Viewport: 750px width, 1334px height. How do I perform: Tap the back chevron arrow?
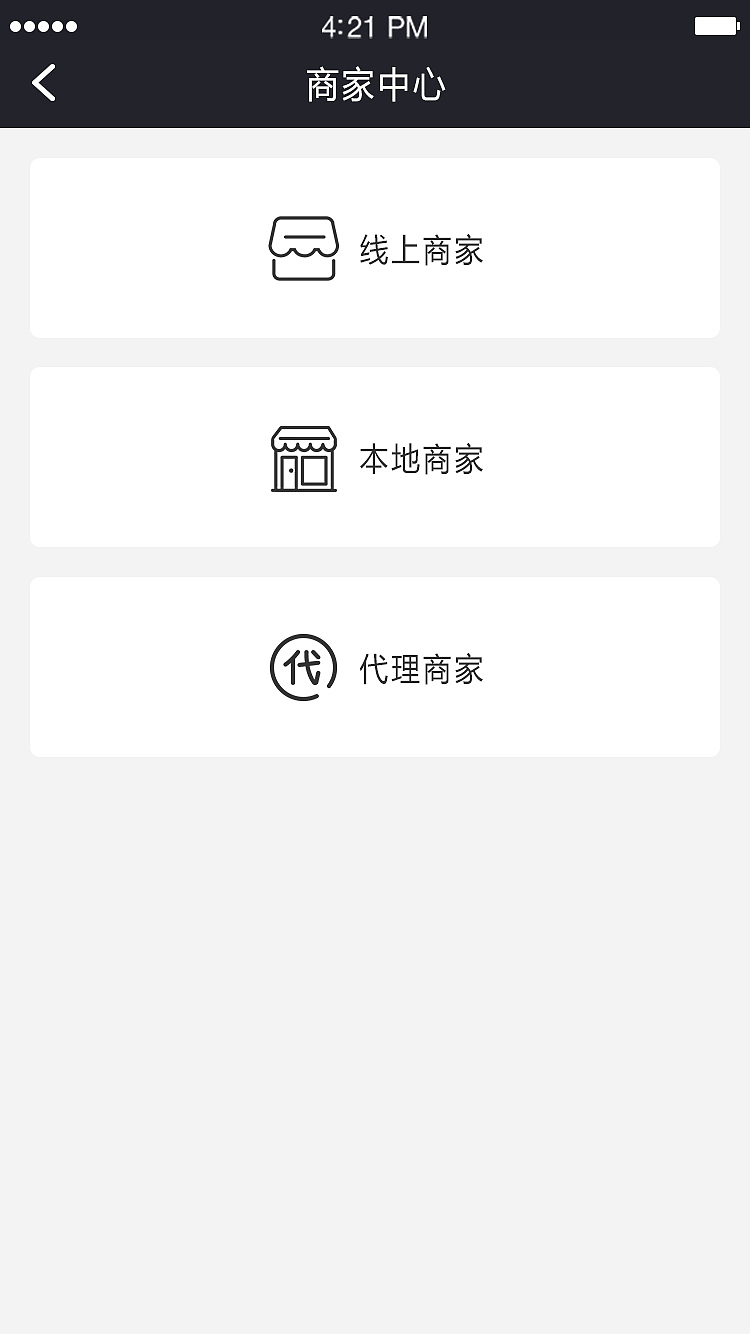[43, 83]
